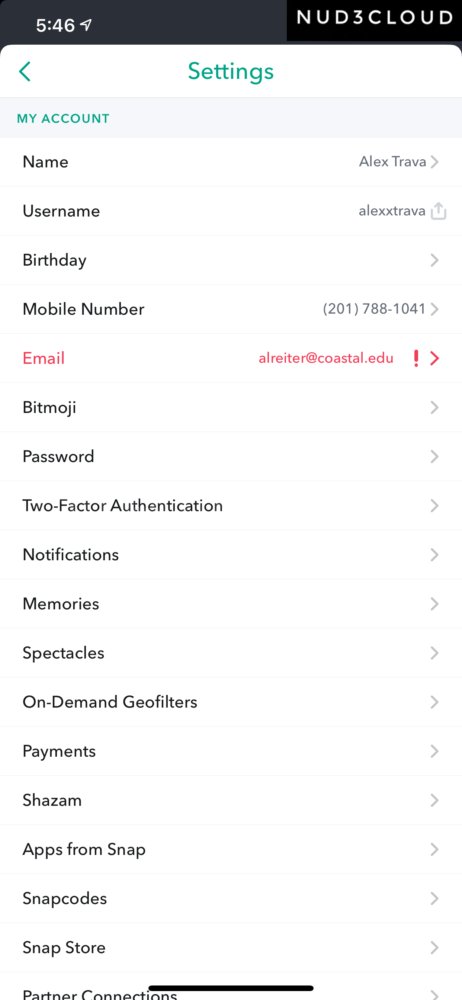Viewport: 462px width, 1000px height.
Task: Open the Email row with warning
Action: pos(231,358)
